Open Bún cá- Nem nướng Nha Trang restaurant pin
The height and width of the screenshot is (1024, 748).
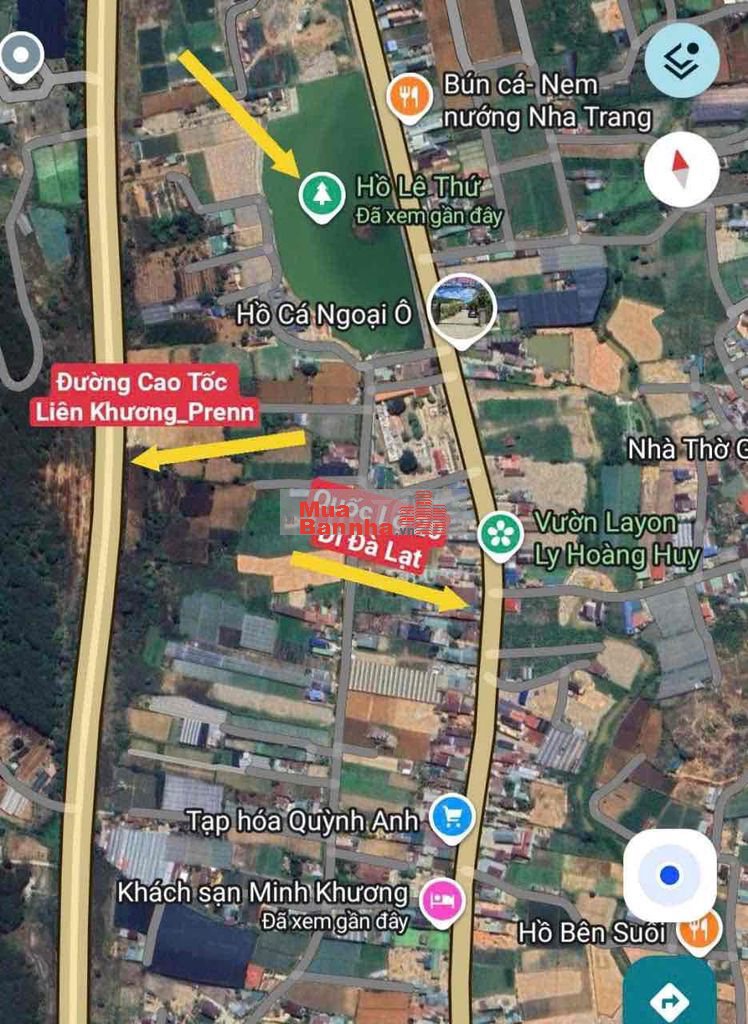click(410, 97)
